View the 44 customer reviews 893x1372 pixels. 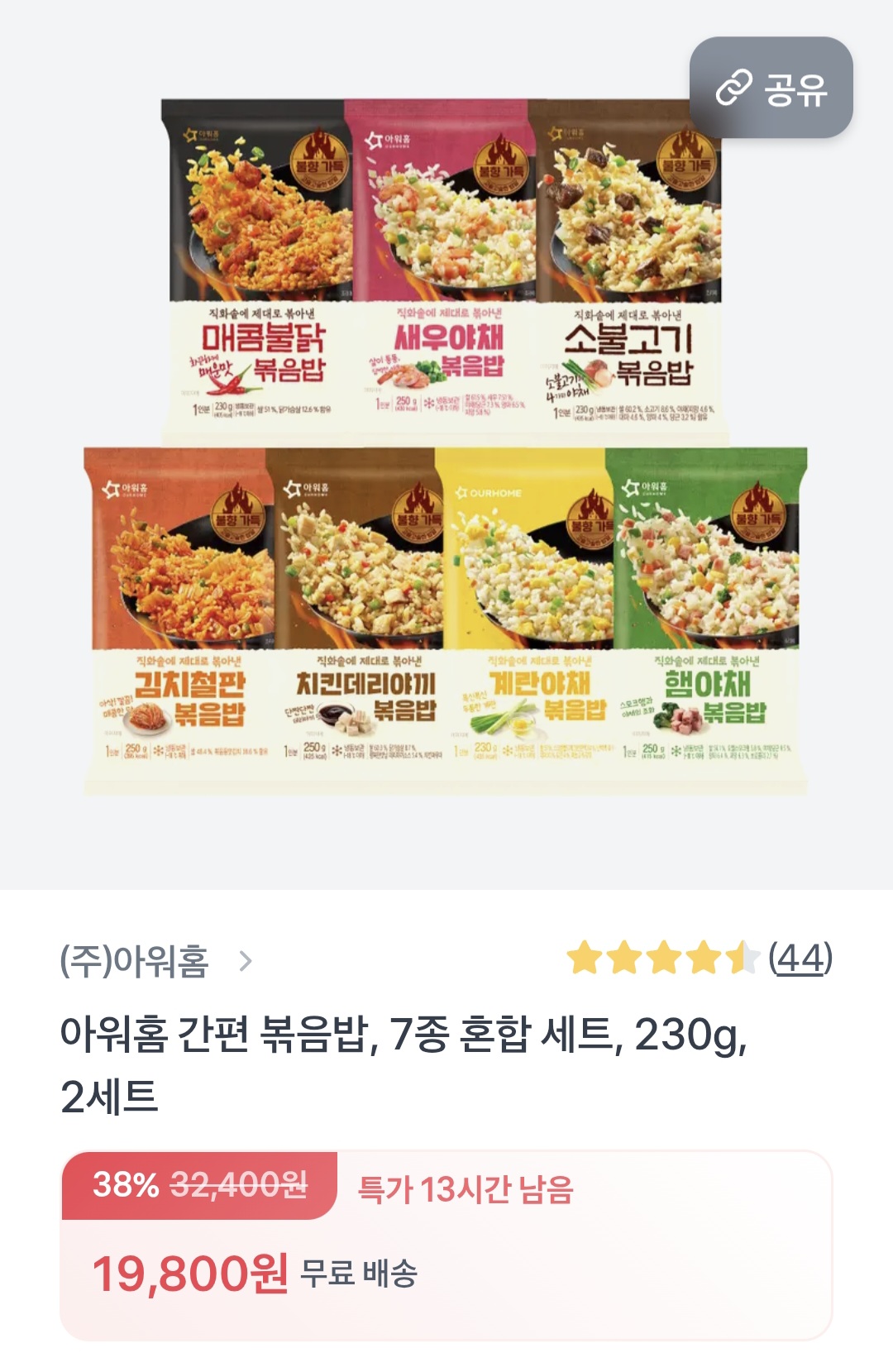[800, 958]
